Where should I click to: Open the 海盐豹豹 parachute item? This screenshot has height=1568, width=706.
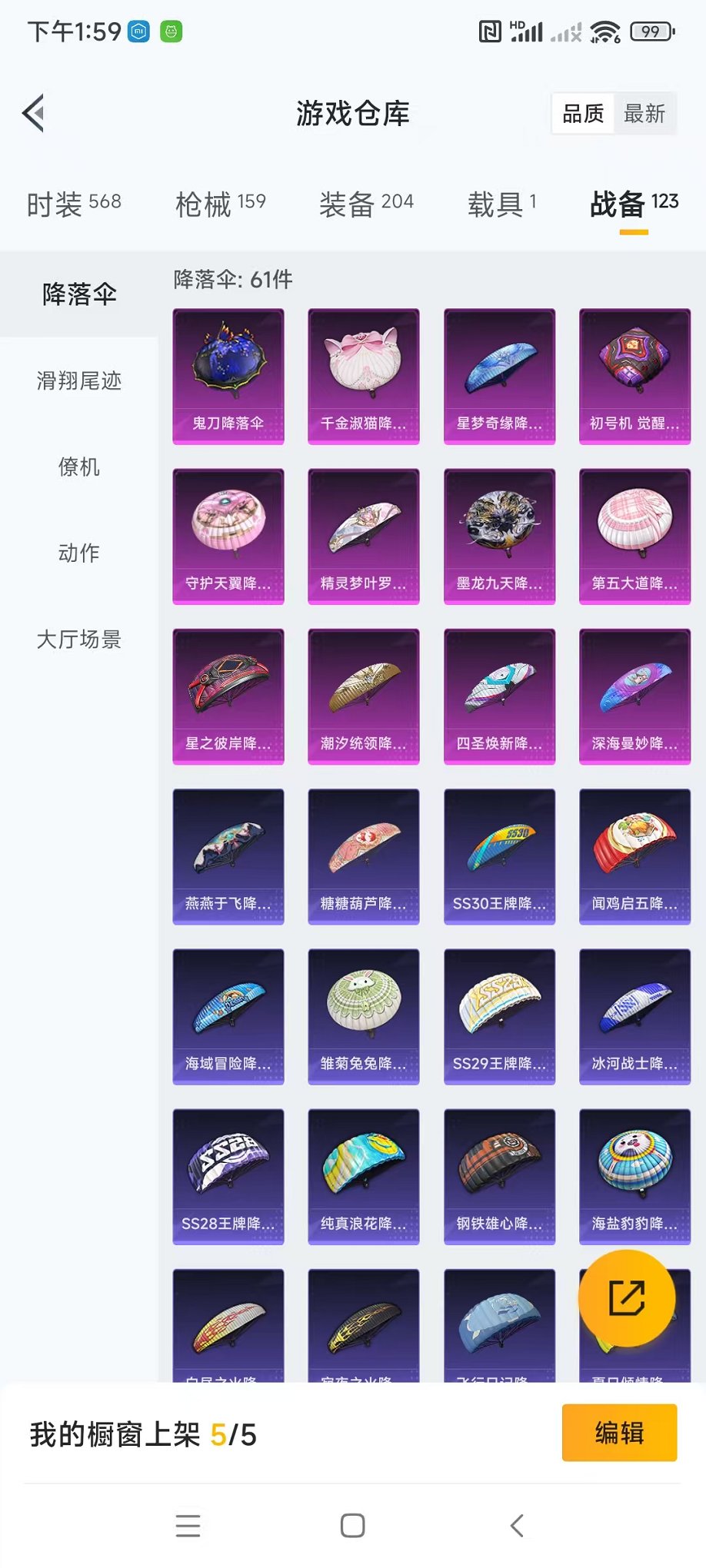tap(634, 1175)
